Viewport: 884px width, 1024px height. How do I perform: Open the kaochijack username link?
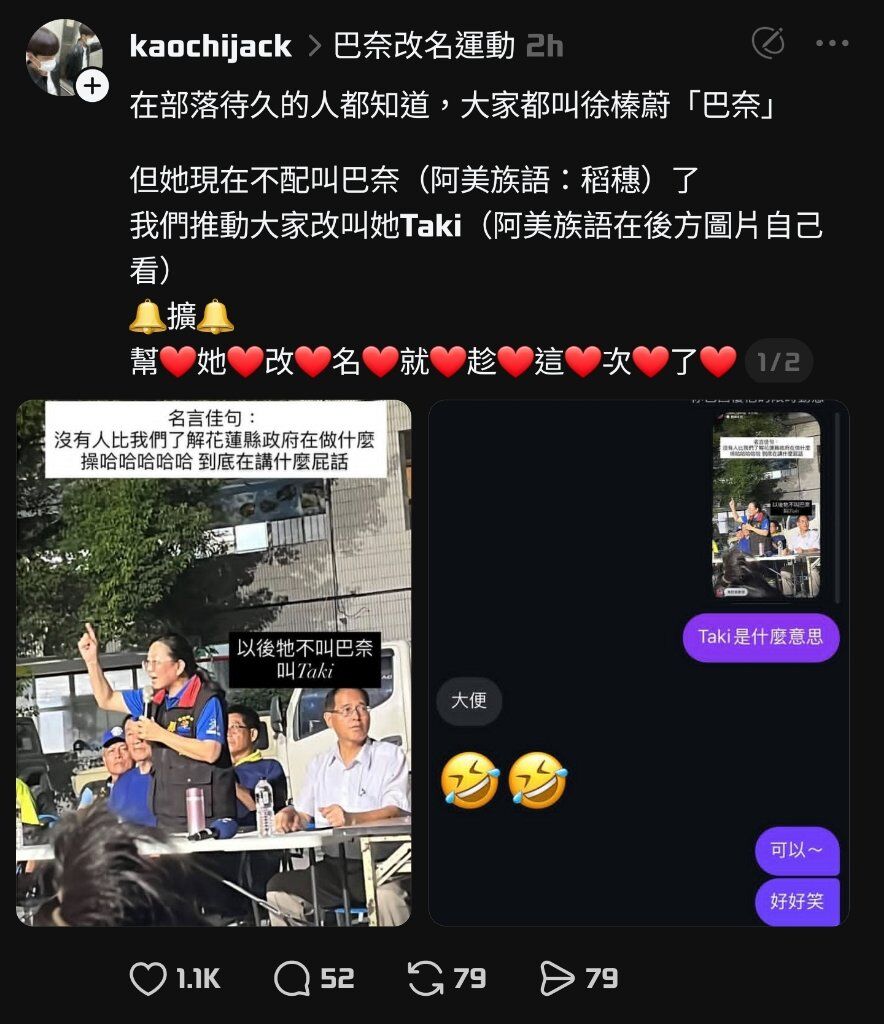210,46
